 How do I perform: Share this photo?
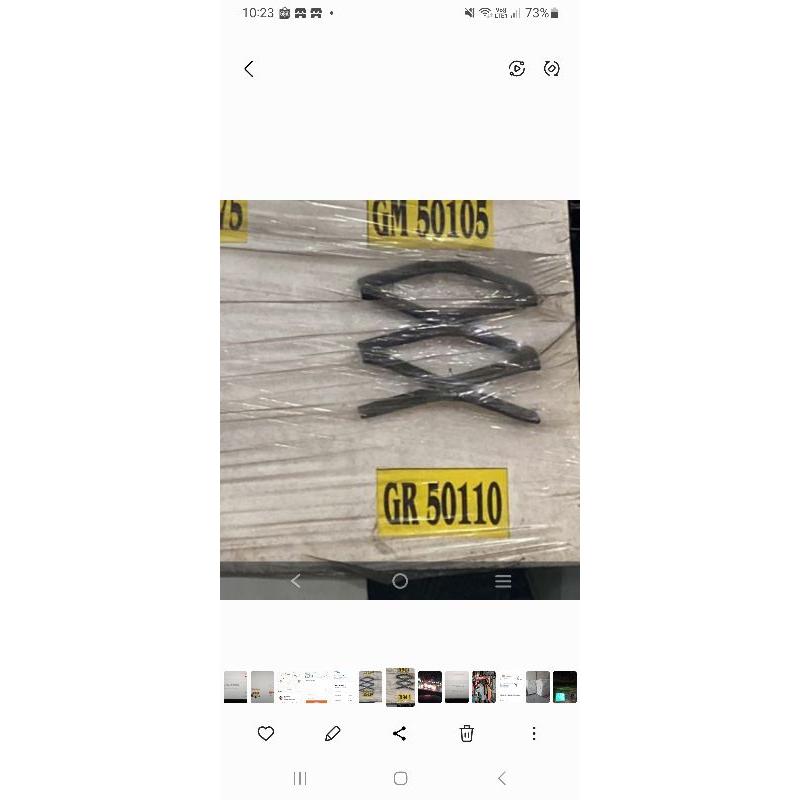[400, 733]
